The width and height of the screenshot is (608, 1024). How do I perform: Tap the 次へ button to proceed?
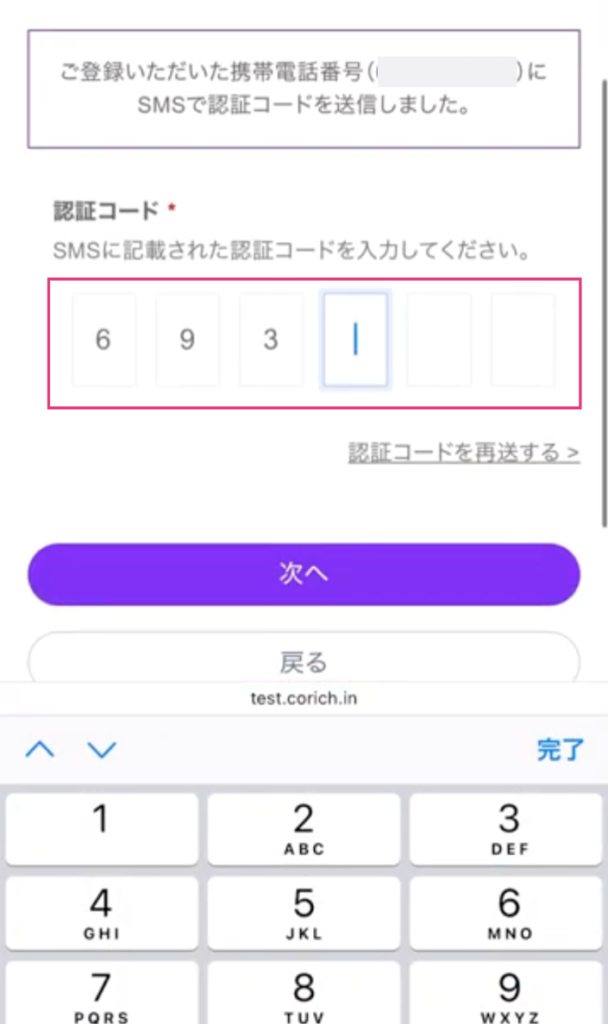tap(303, 574)
